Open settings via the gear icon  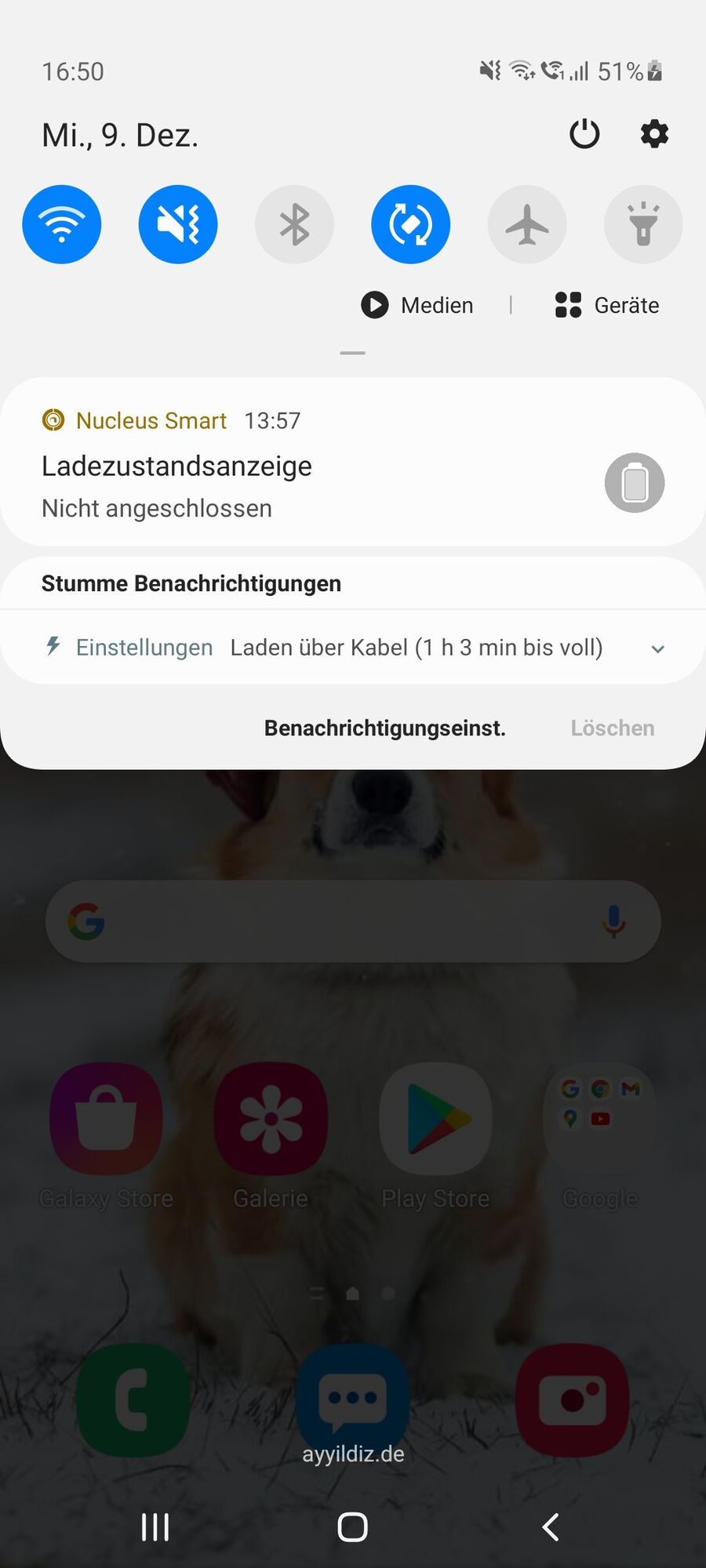(654, 135)
